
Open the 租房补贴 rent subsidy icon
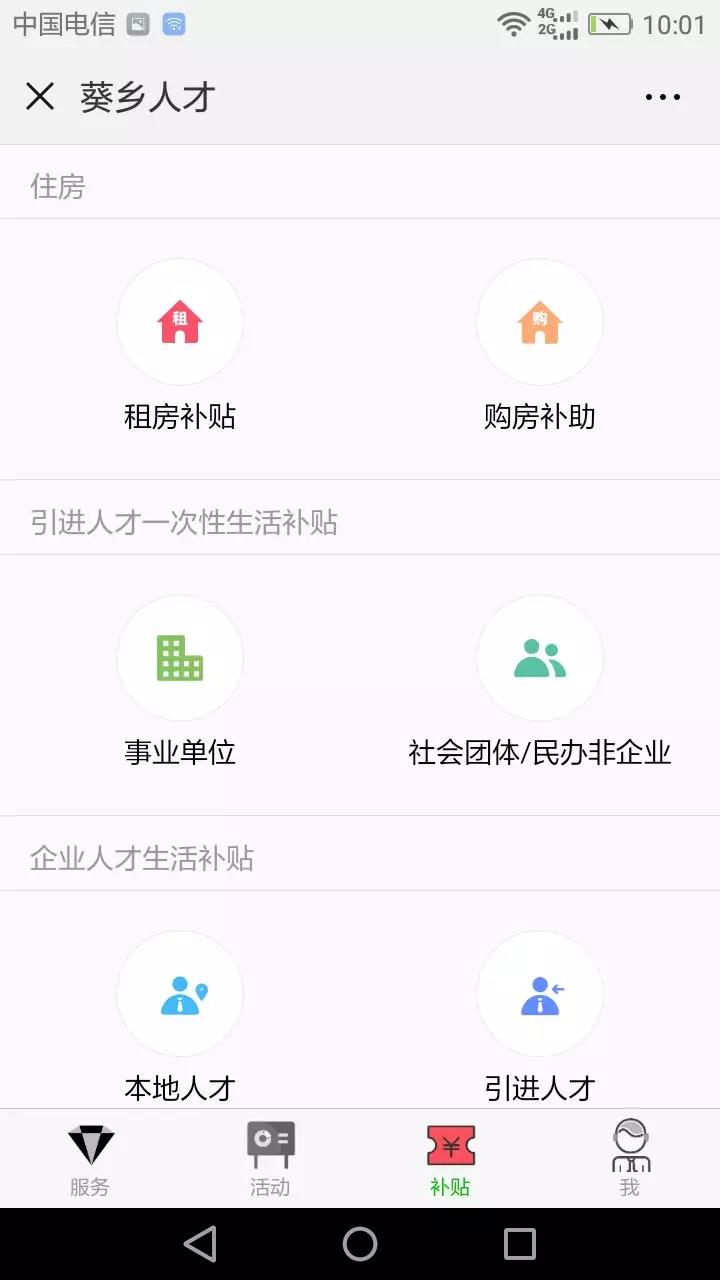pyautogui.click(x=180, y=322)
